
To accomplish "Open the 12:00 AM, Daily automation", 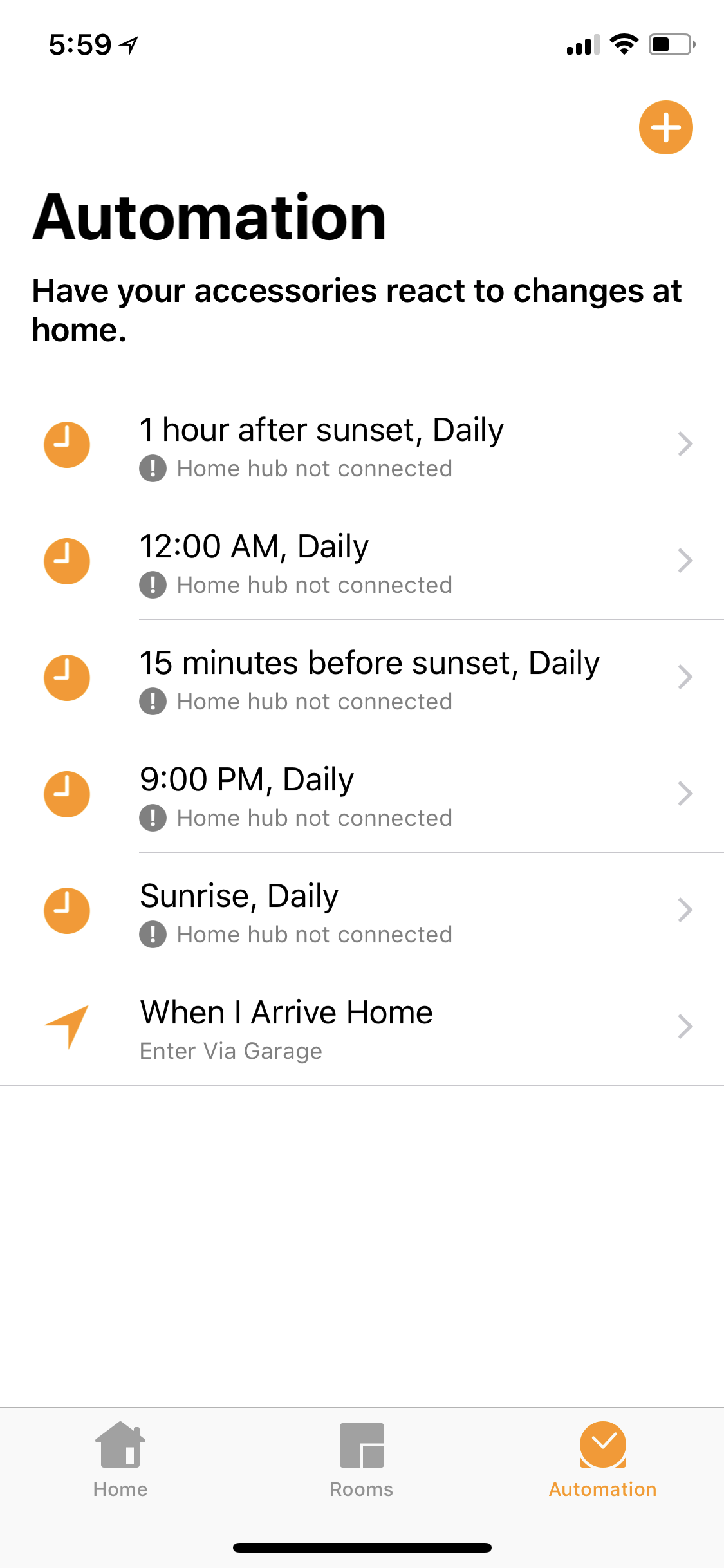I will coord(362,562).
